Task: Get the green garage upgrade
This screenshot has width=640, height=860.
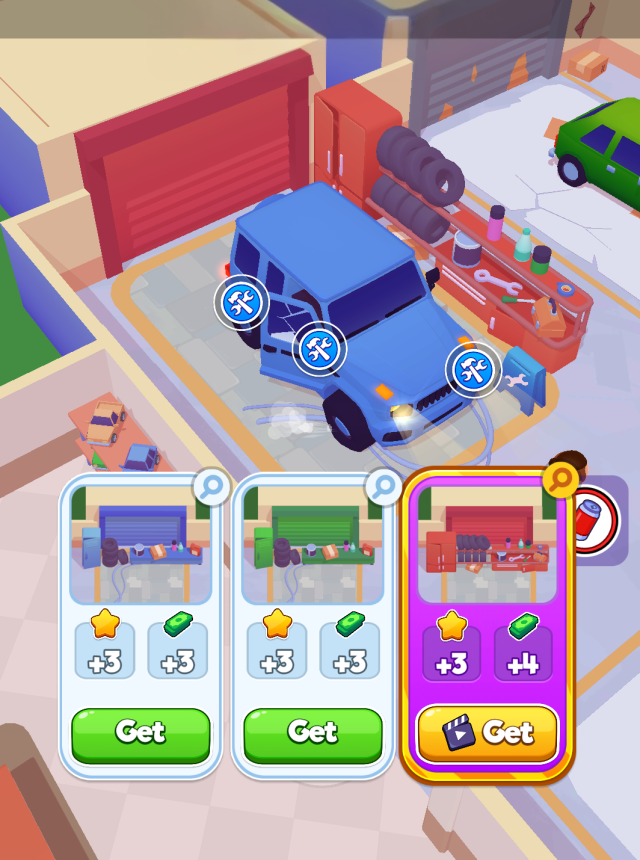Action: click(x=312, y=733)
